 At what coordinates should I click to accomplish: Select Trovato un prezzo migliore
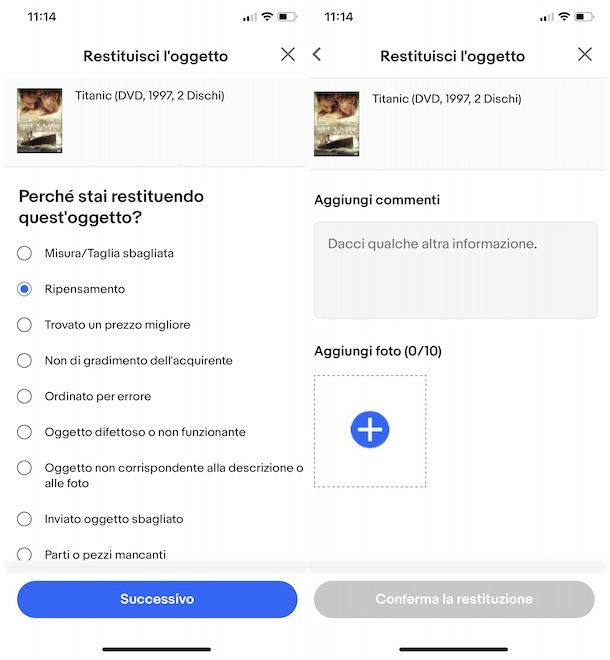(25, 325)
